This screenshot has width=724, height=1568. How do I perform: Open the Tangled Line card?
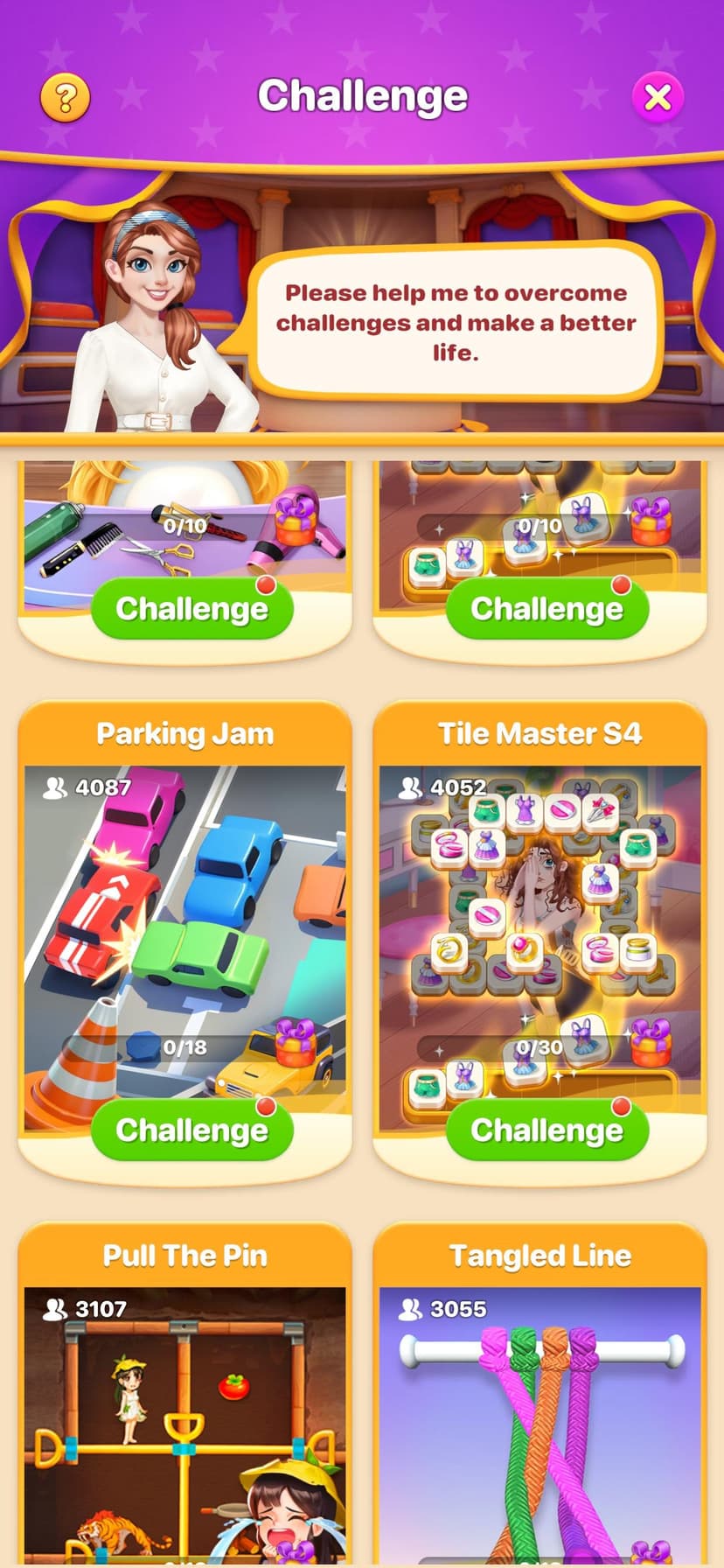click(x=540, y=1395)
